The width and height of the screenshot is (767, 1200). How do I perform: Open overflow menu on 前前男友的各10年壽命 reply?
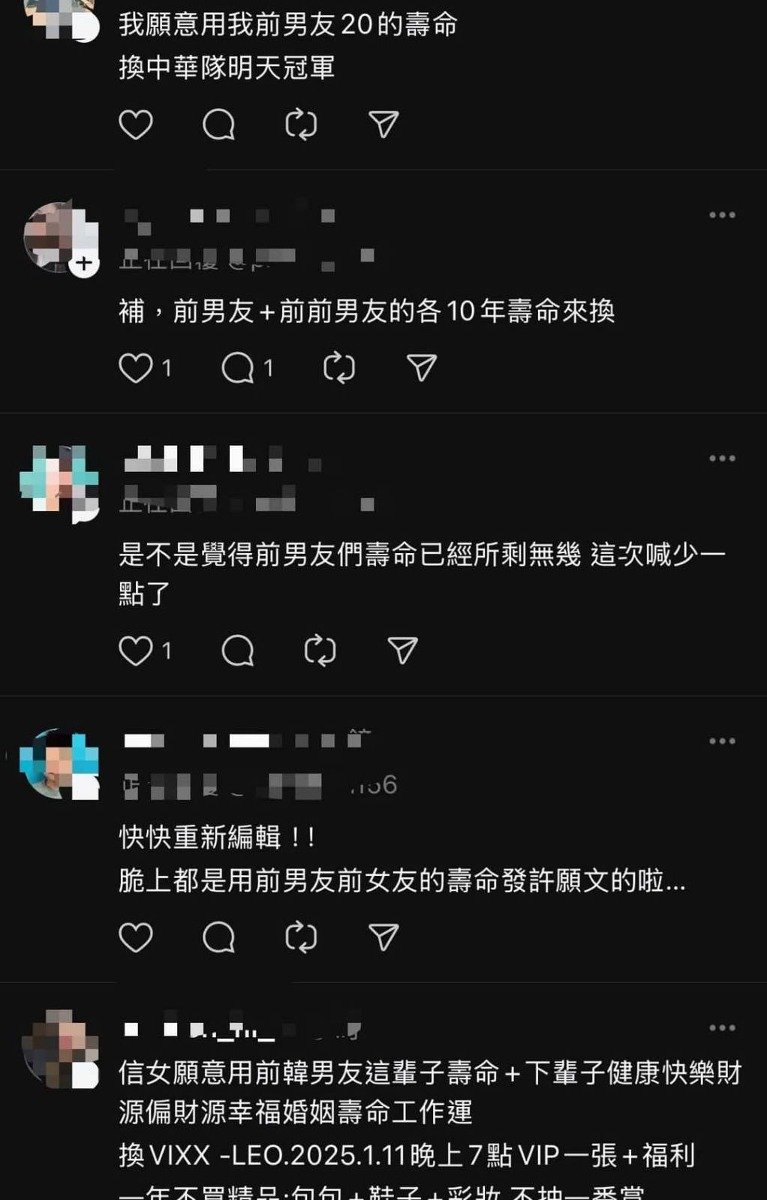722,215
